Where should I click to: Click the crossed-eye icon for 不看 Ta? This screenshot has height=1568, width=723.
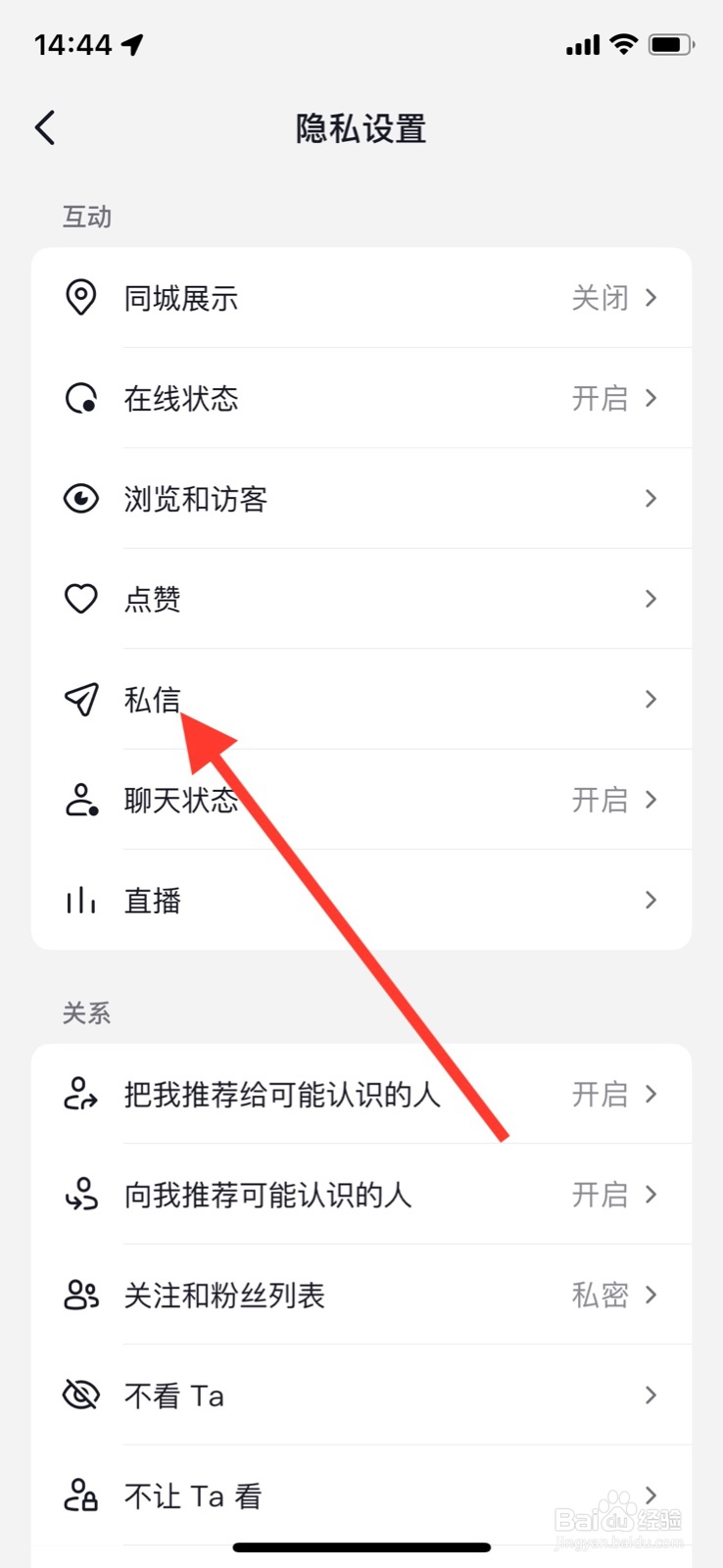coord(81,1395)
